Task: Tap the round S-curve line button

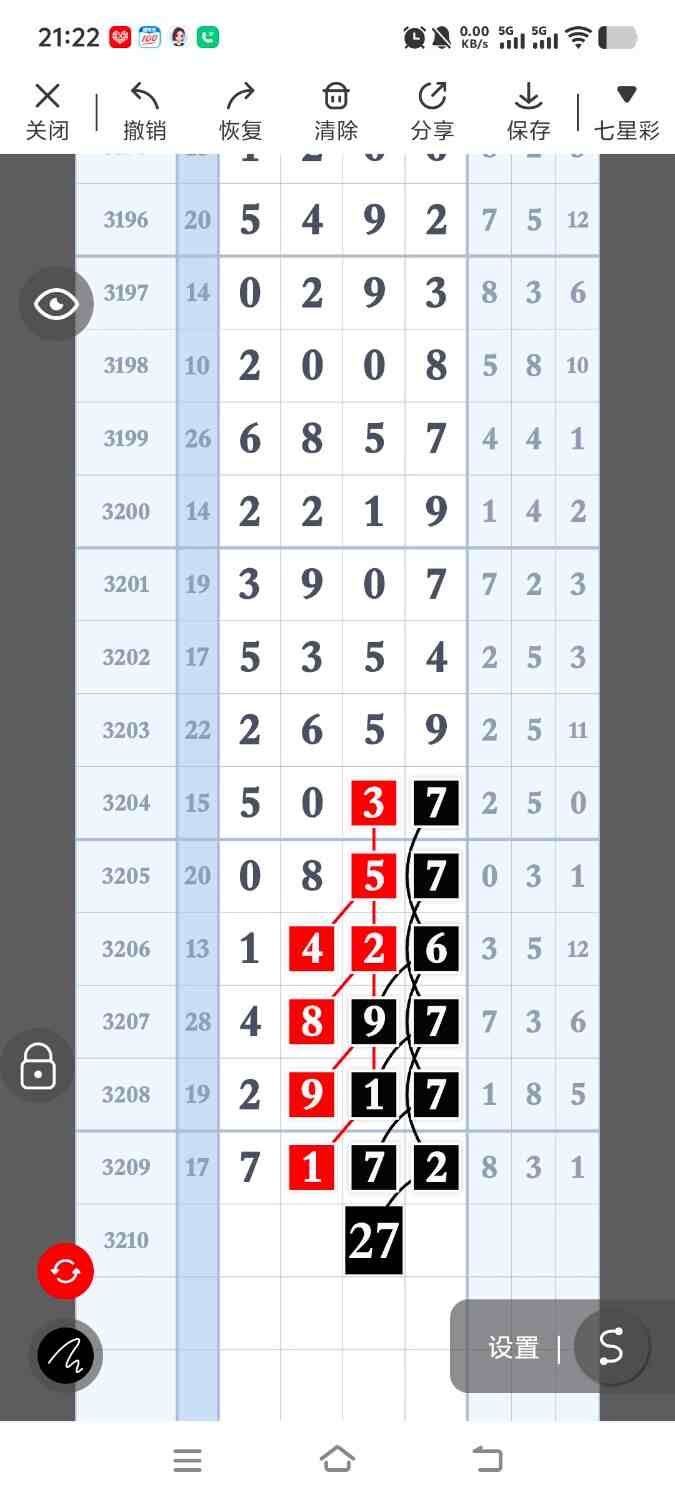Action: coord(611,1348)
